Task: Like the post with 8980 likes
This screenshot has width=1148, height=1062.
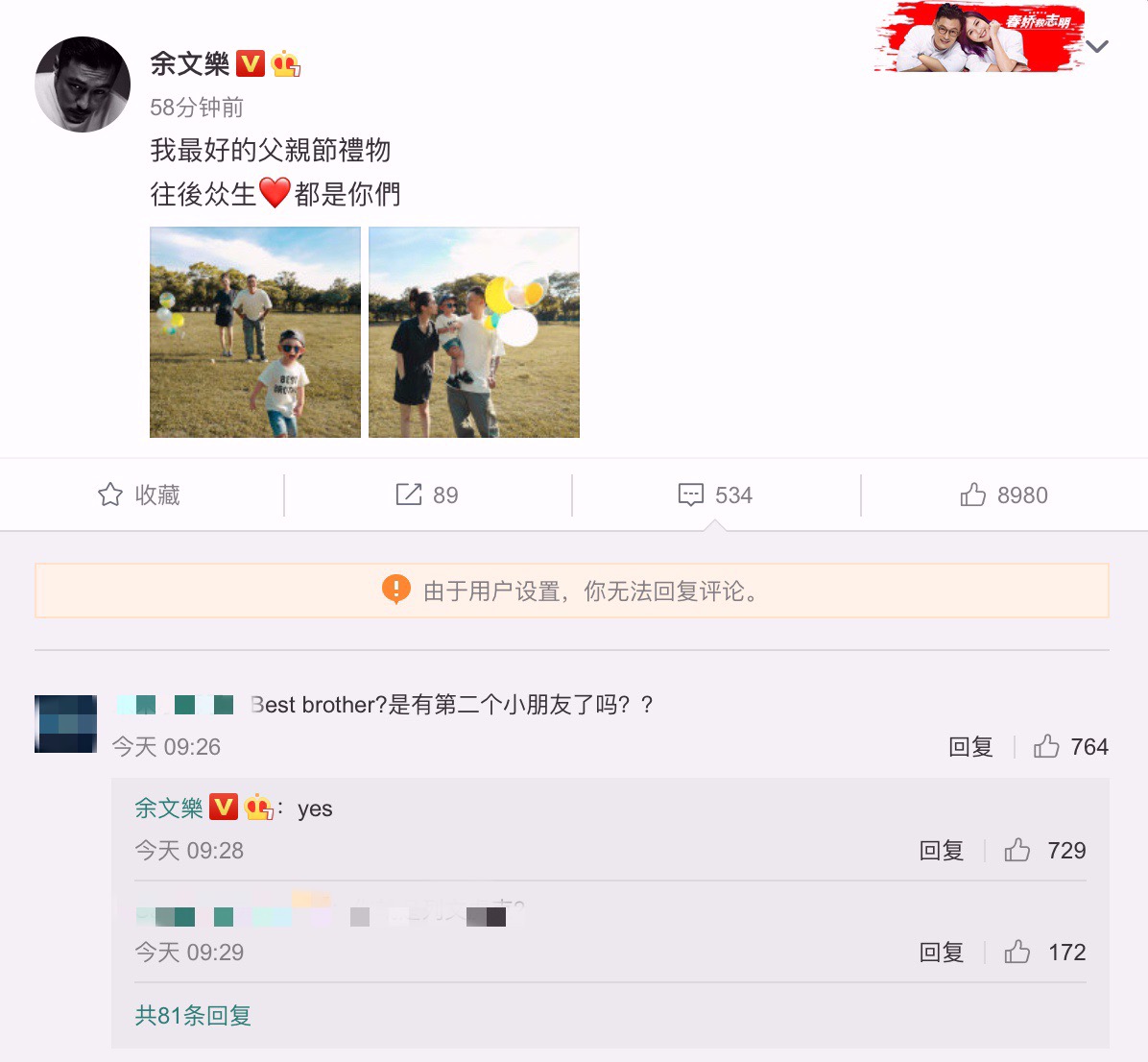Action: (x=1003, y=495)
